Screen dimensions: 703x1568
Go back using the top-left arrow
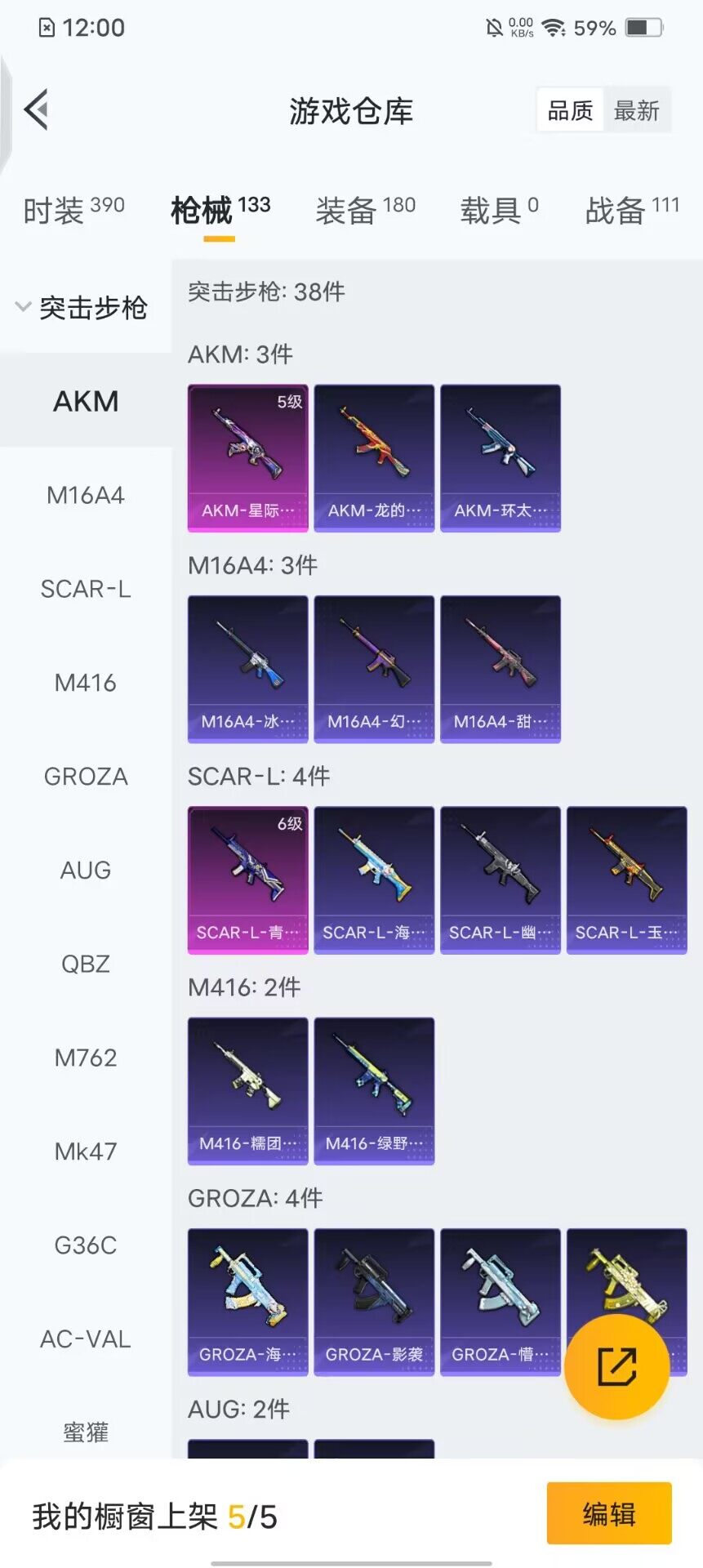point(37,109)
